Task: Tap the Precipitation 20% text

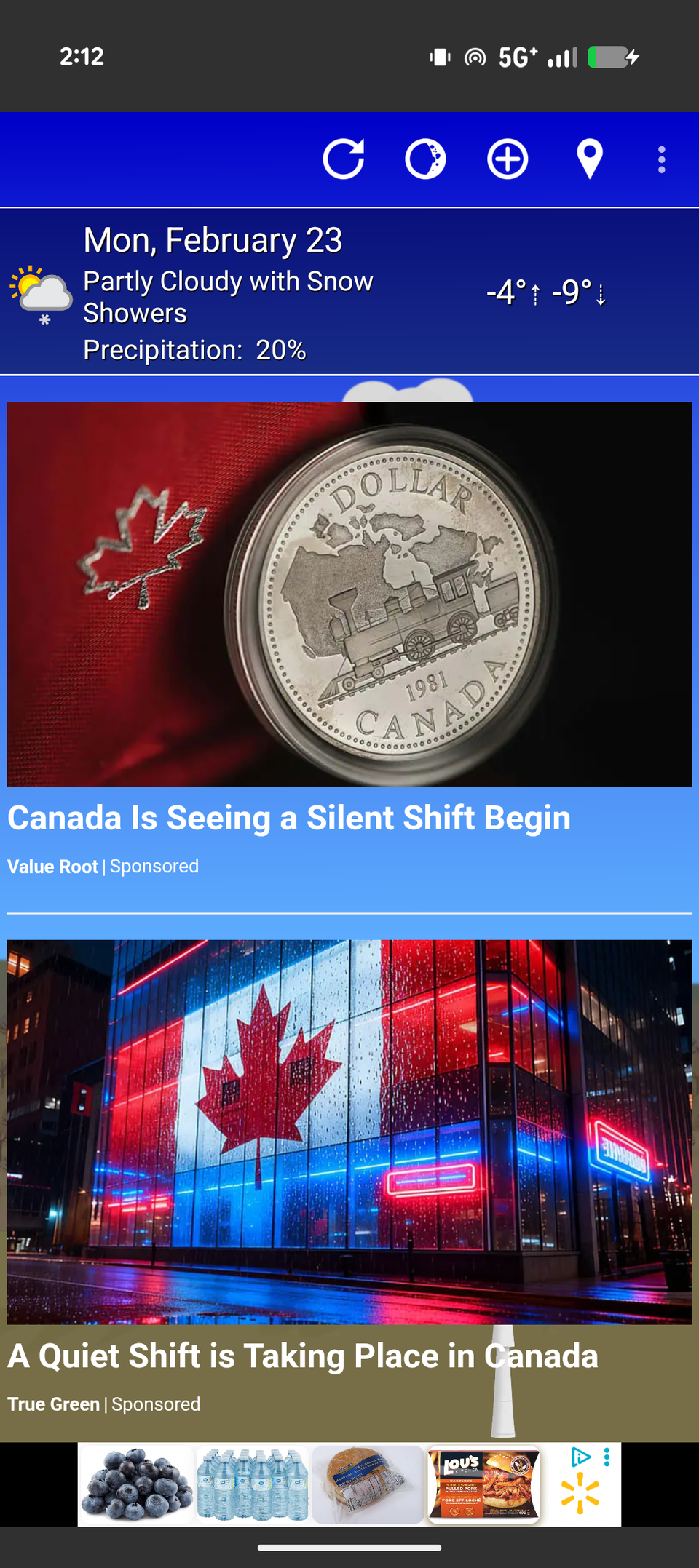Action: point(194,349)
